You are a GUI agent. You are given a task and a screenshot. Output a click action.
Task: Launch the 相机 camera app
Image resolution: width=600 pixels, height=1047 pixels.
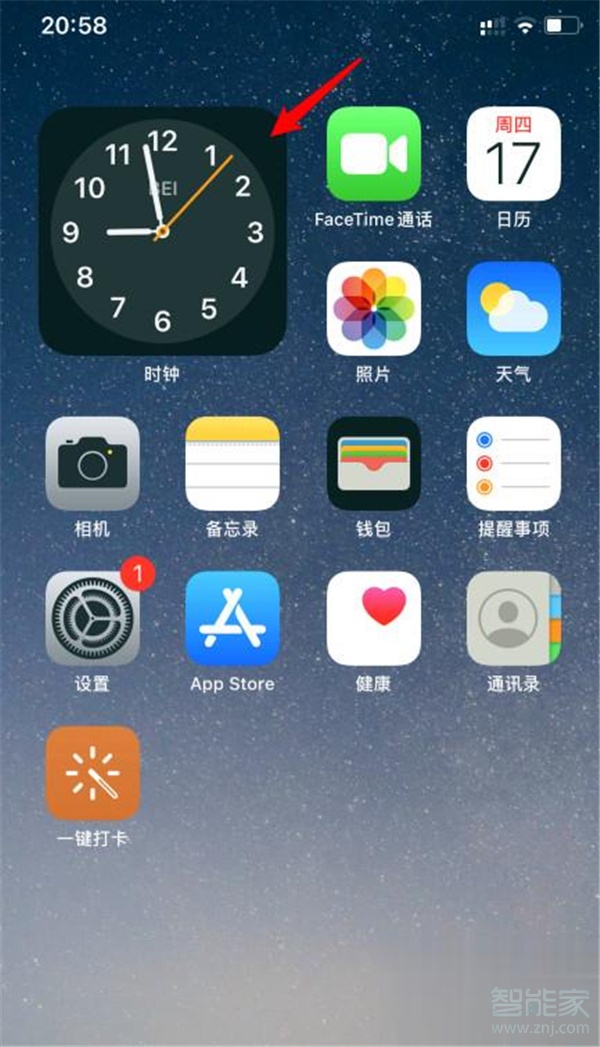click(93, 464)
